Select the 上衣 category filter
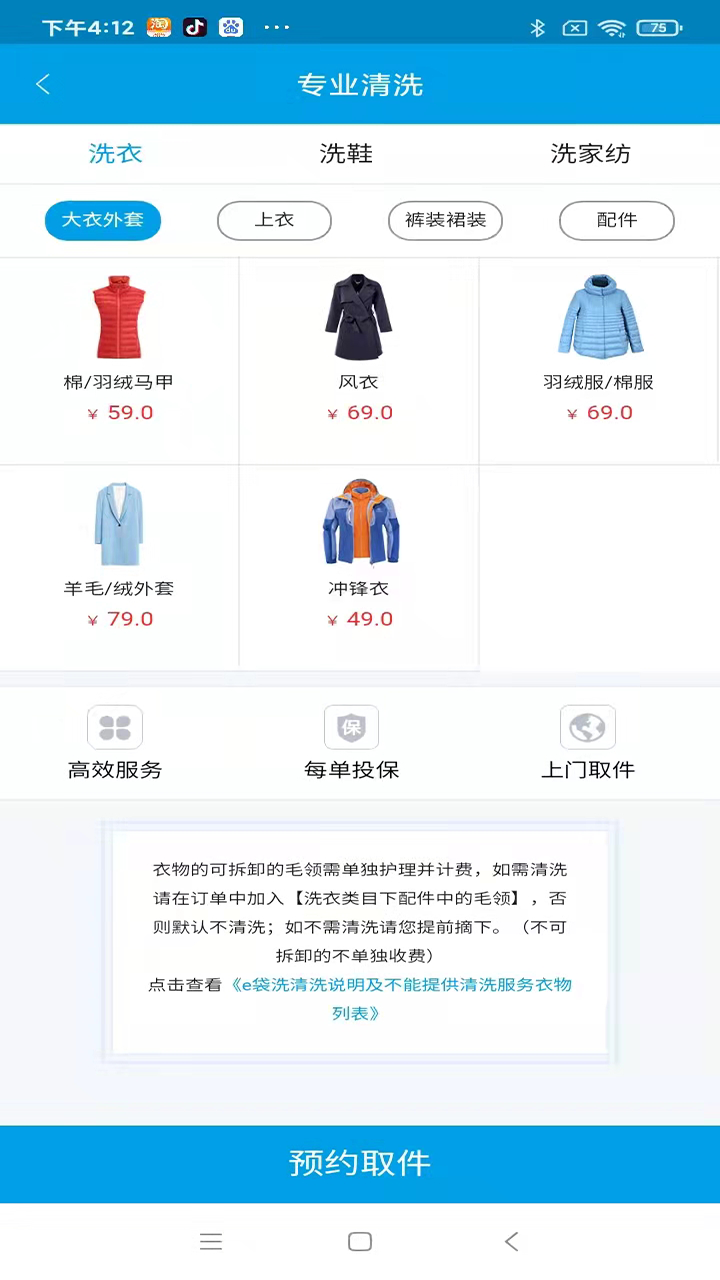 pyautogui.click(x=274, y=220)
